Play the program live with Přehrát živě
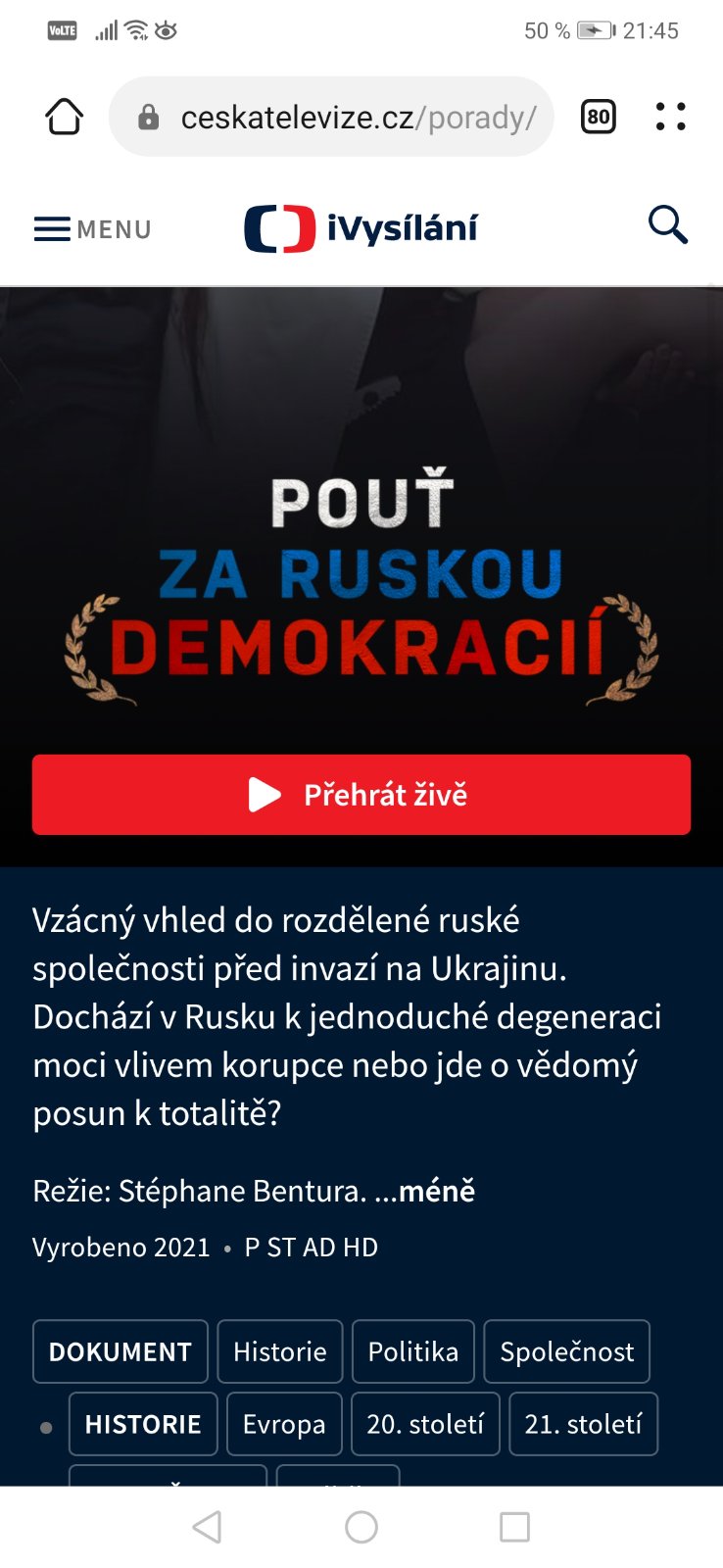This screenshot has width=723, height=1568. 361,795
